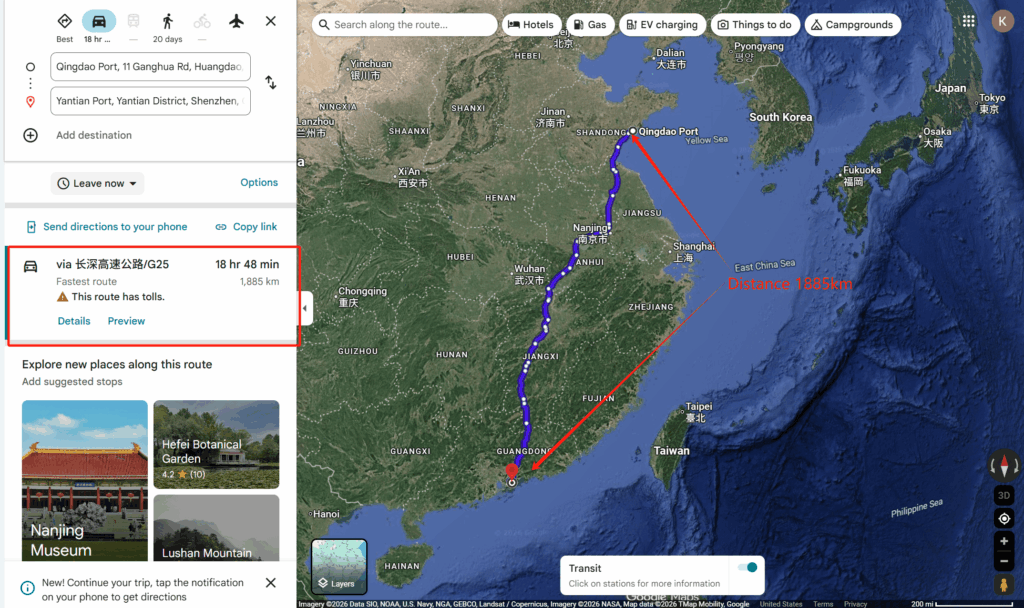
Task: Edit the Yantian Port destination field
Action: point(150,101)
